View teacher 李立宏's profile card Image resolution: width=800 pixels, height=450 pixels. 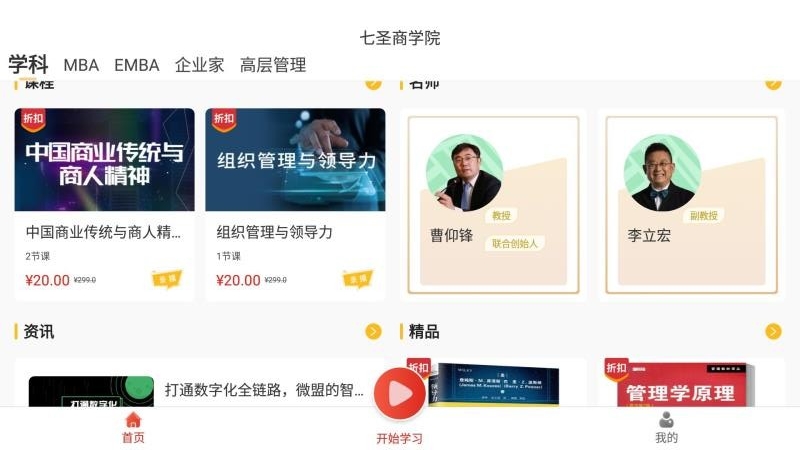click(x=690, y=205)
